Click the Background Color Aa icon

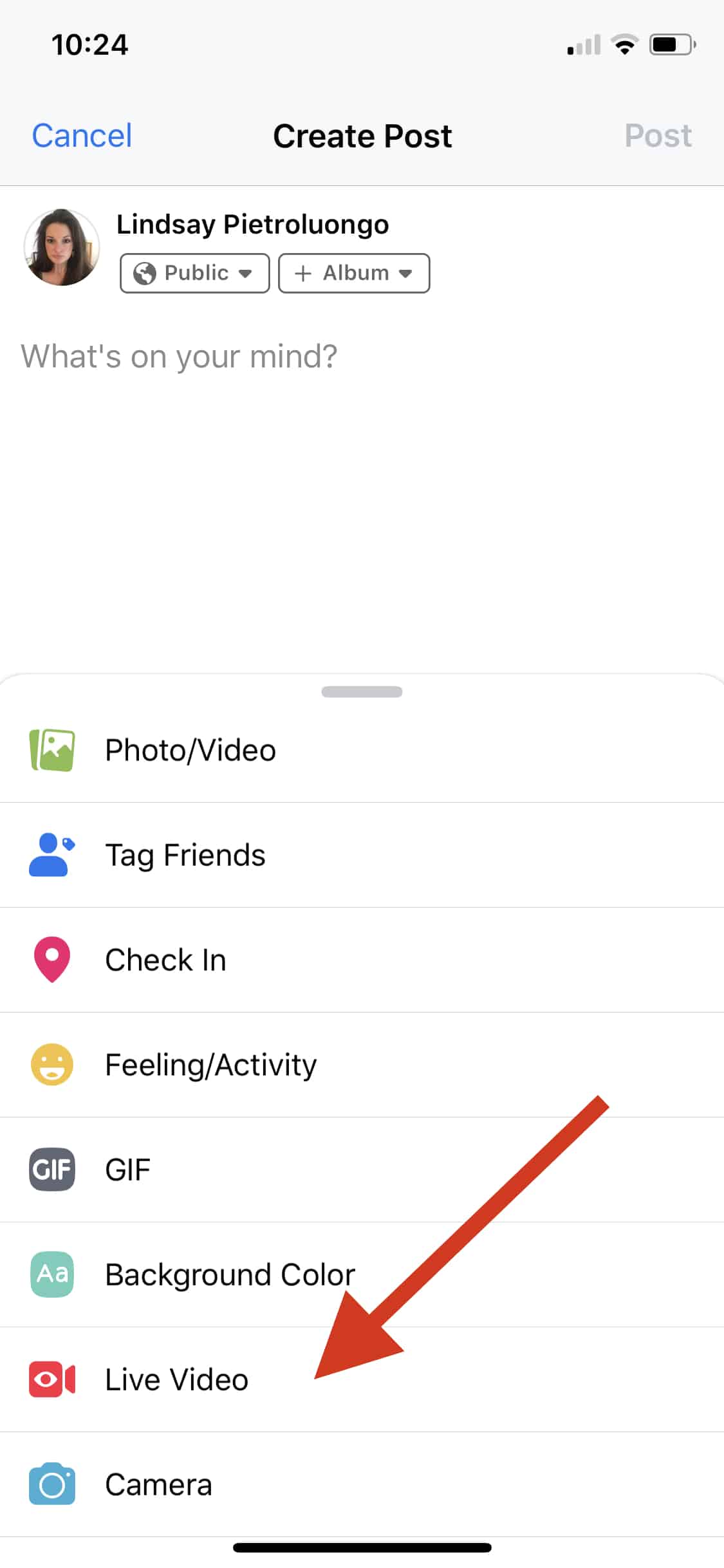tap(51, 1274)
